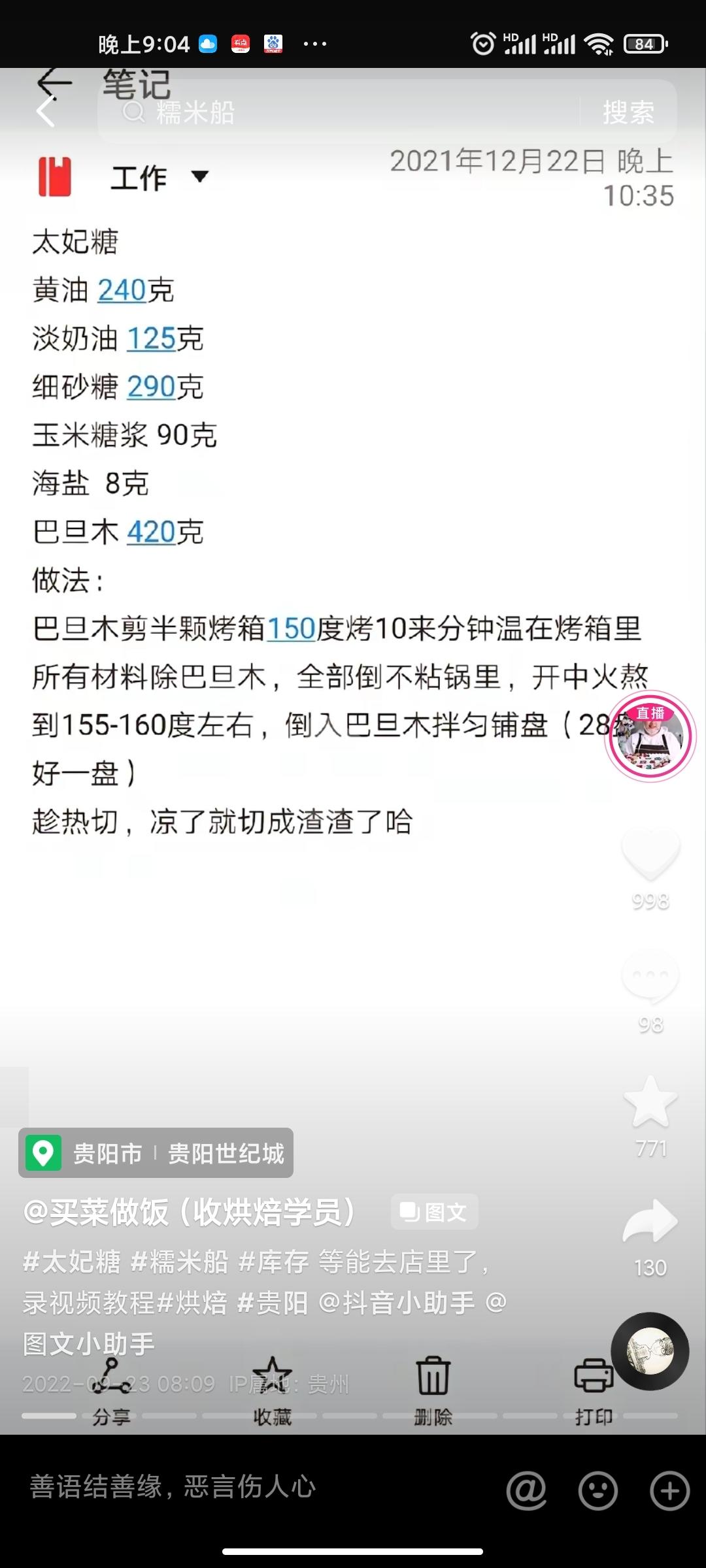Open the #太妃糖 hashtag
The width and height of the screenshot is (706, 1568).
click(x=72, y=1262)
